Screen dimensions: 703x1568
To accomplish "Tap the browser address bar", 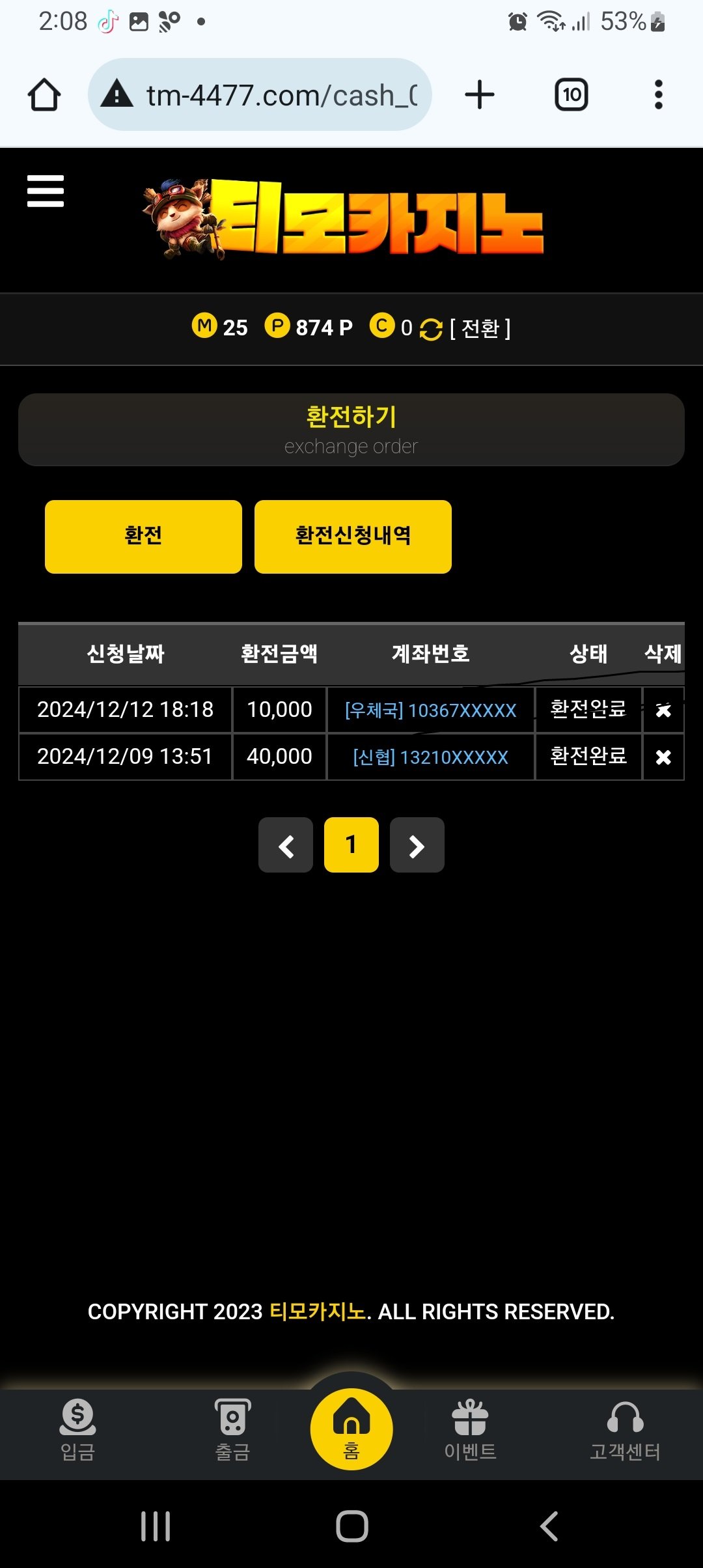I will [260, 95].
